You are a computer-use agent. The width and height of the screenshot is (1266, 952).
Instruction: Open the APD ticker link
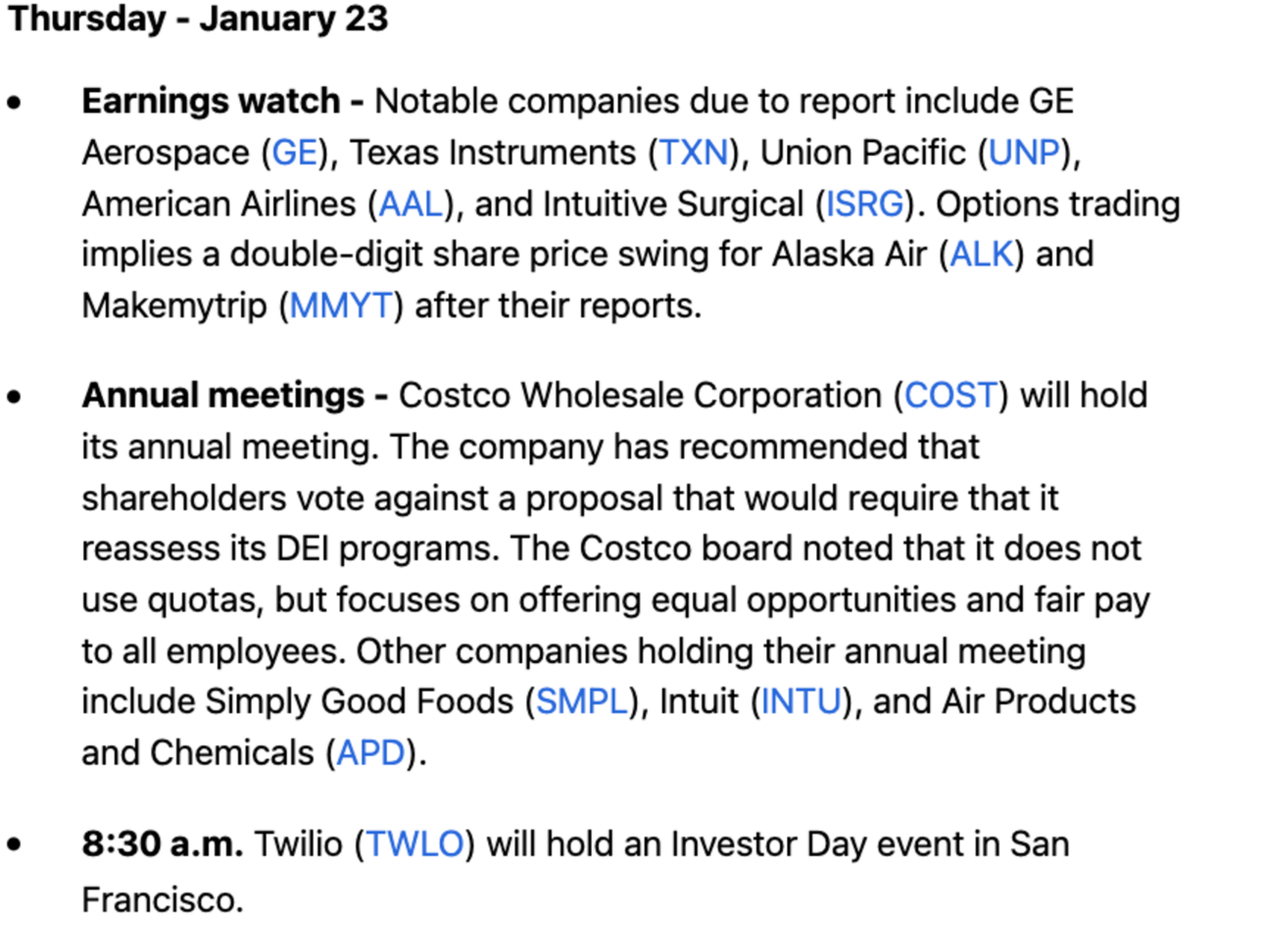[x=370, y=752]
